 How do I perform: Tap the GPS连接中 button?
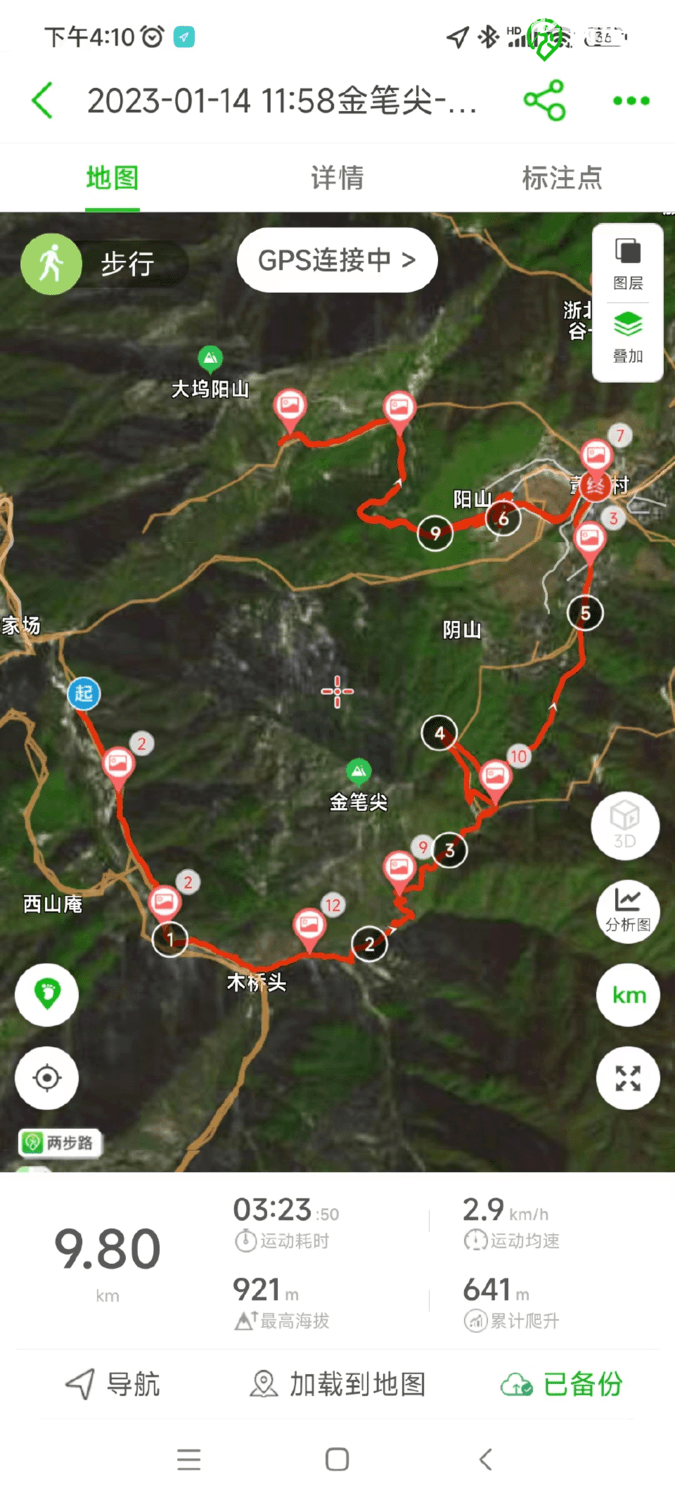(337, 261)
